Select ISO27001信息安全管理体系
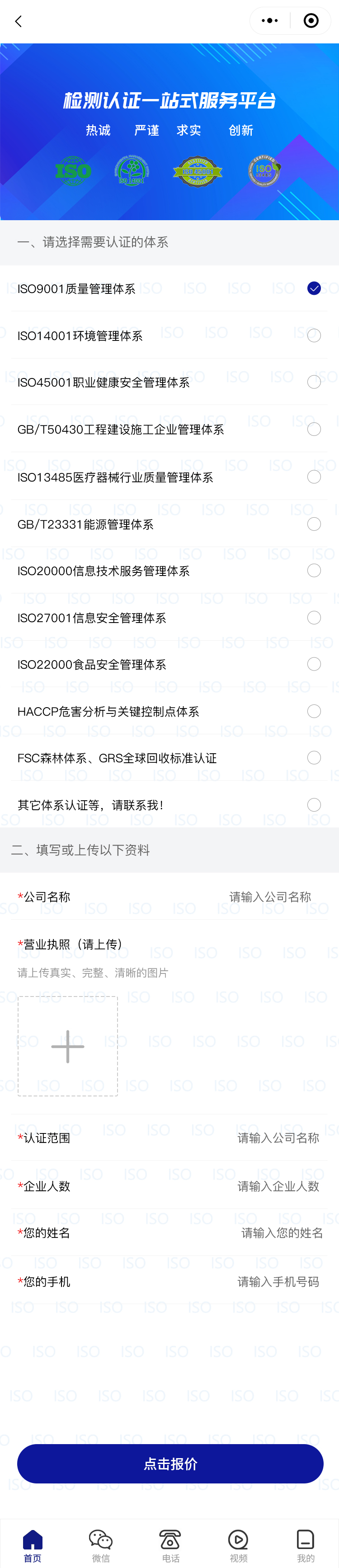This screenshot has height=1568, width=339. tap(313, 618)
